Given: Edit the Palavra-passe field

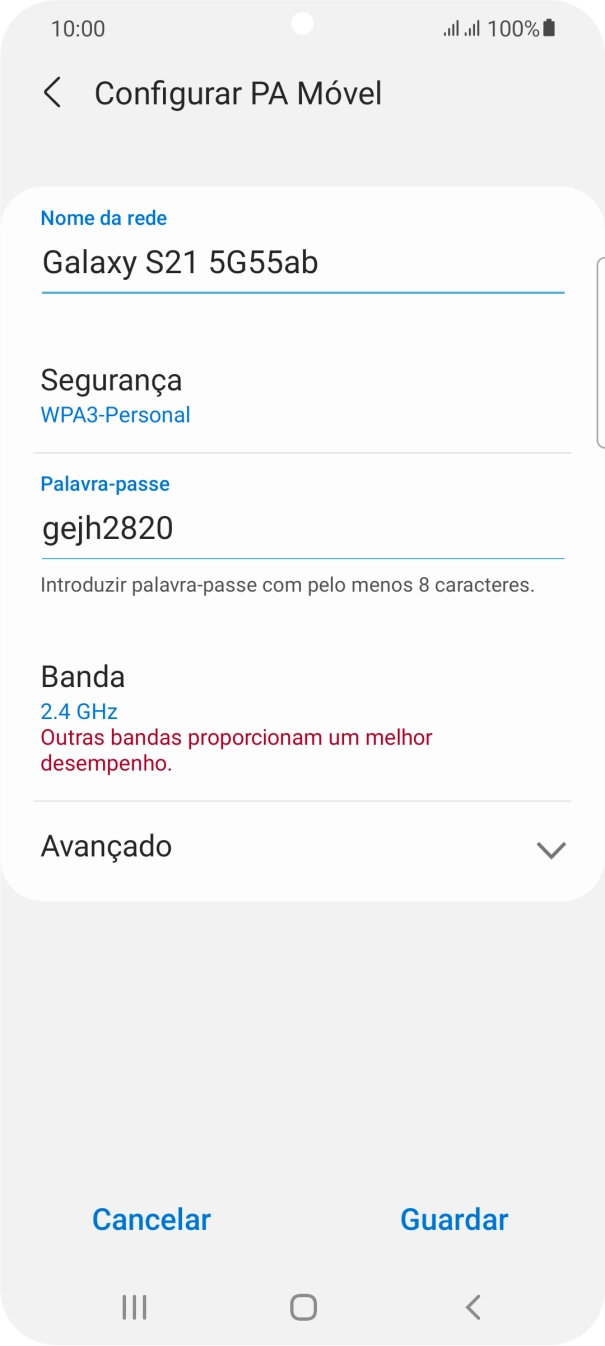Looking at the screenshot, I should (302, 529).
